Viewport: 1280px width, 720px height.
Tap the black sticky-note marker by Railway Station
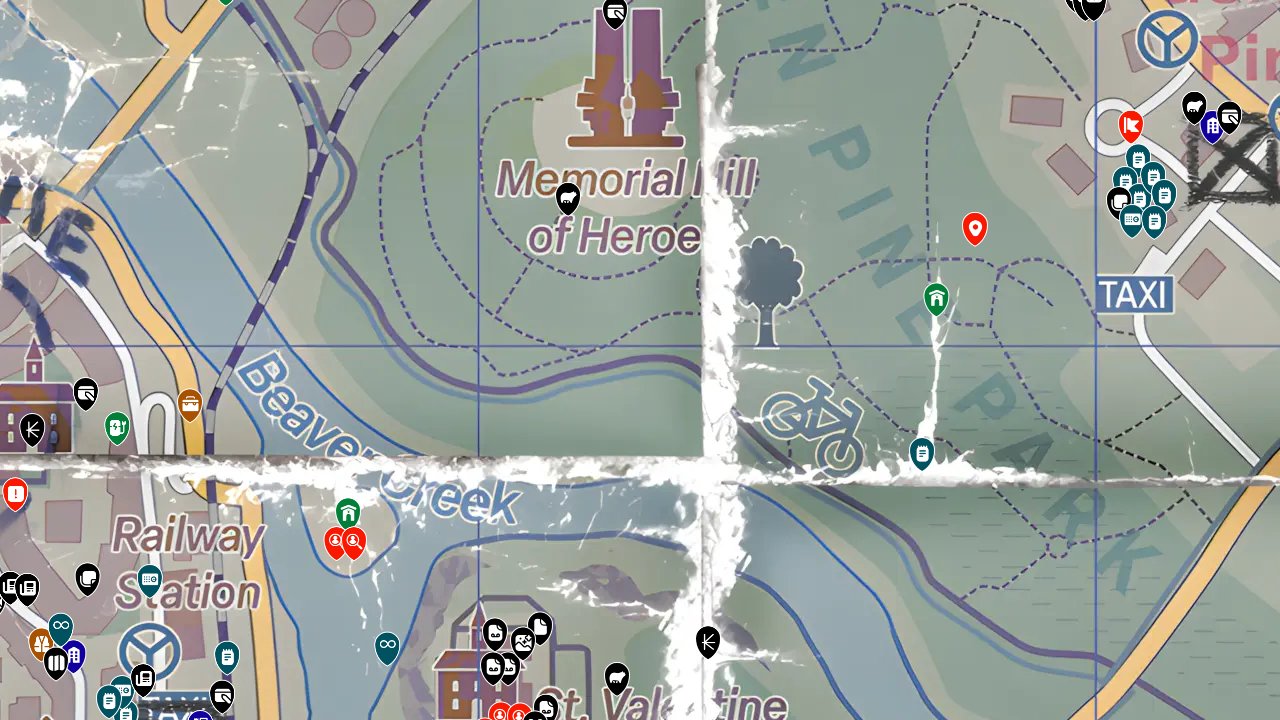tap(88, 577)
